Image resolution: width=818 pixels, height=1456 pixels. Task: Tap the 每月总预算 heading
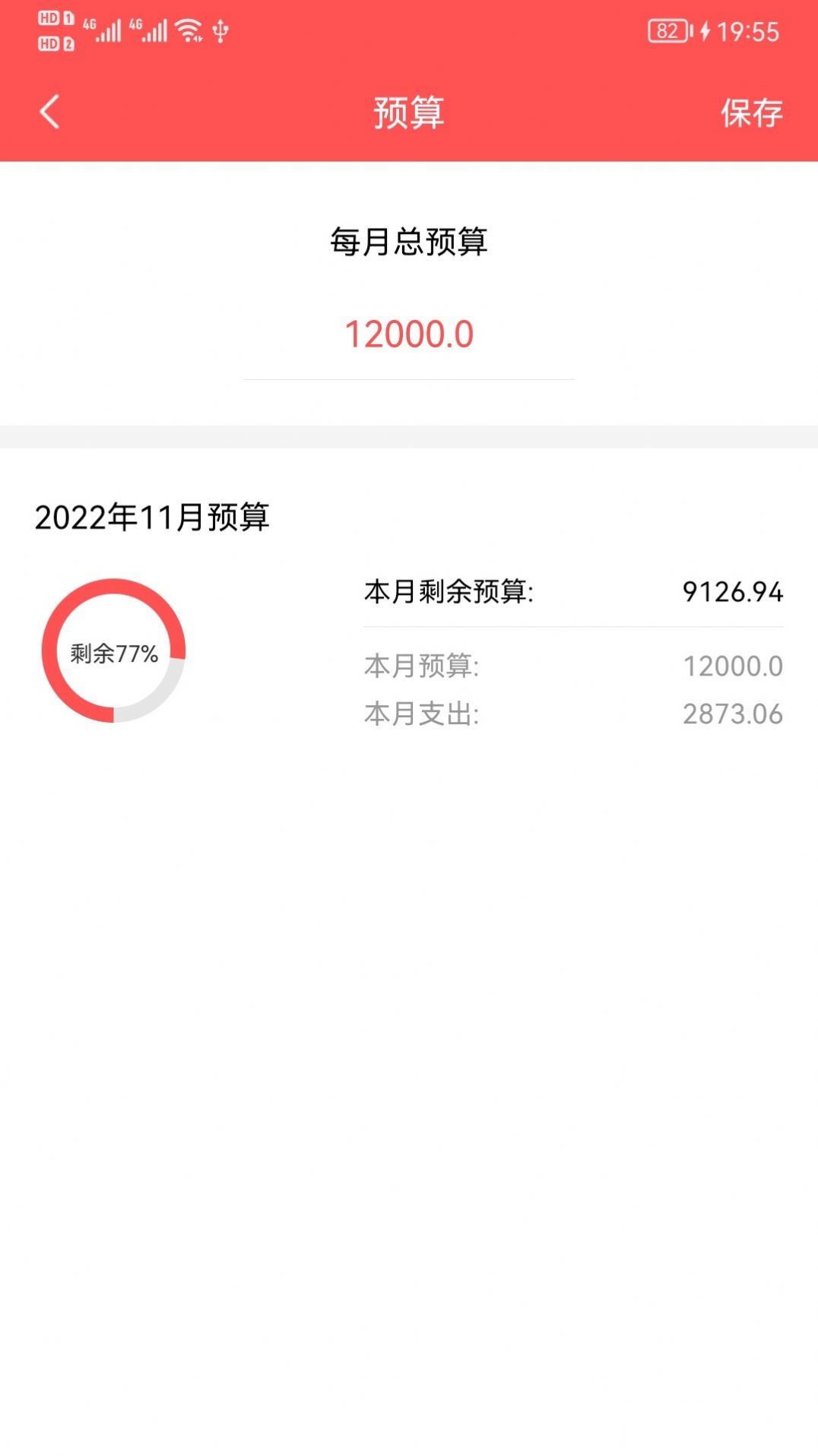(x=408, y=240)
